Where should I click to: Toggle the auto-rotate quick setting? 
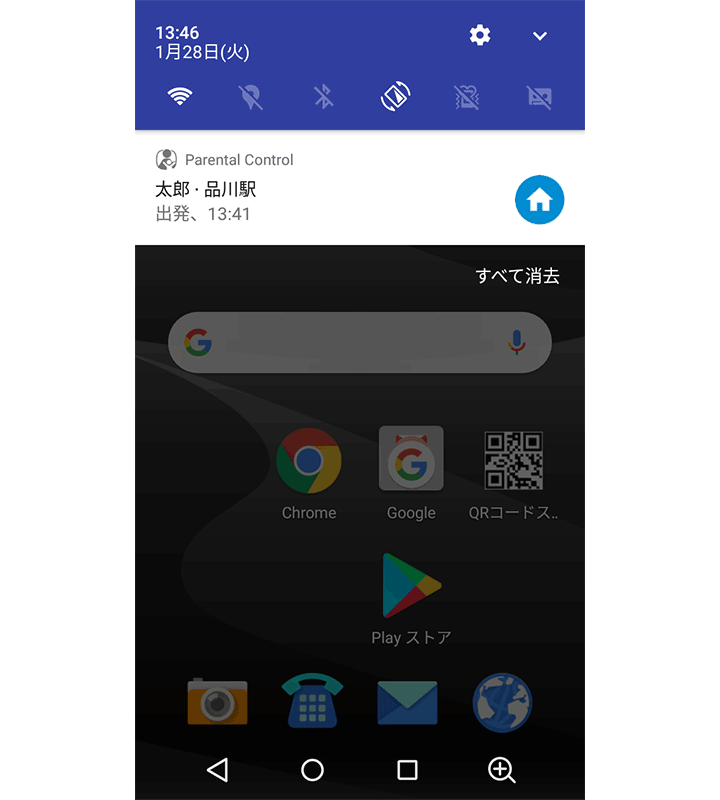pos(397,97)
